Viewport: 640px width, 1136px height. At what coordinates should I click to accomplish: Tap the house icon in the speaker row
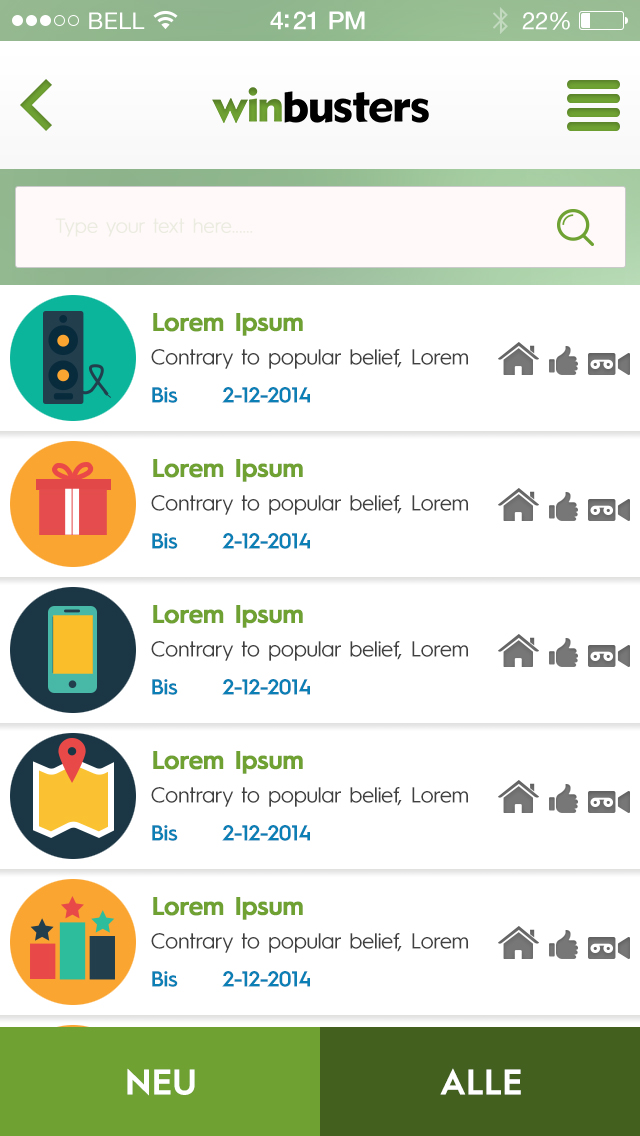click(x=518, y=359)
